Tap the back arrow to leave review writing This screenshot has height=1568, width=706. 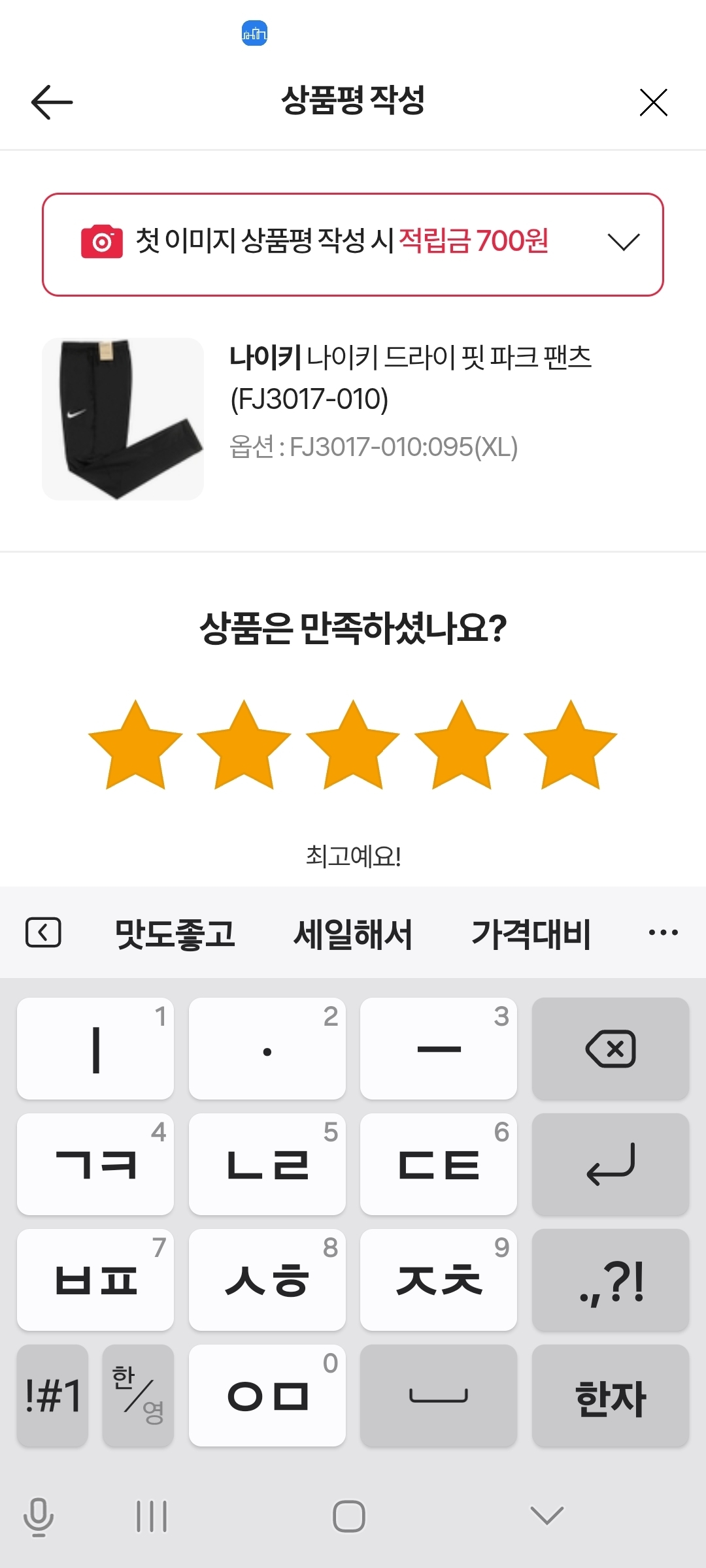pyautogui.click(x=51, y=102)
